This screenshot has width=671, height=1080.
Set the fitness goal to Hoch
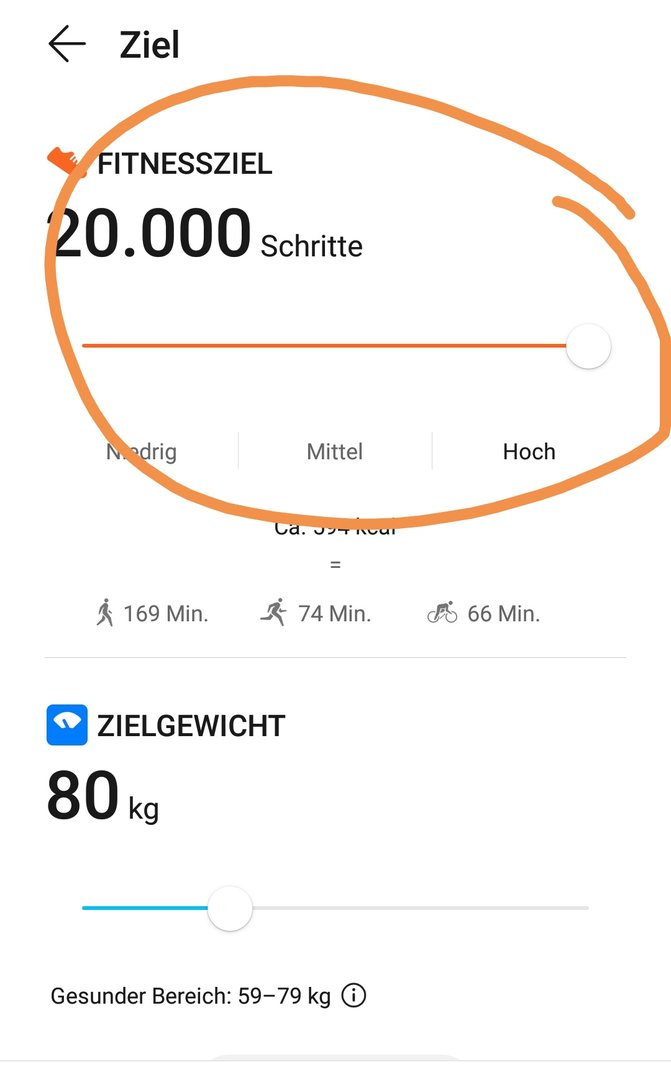pos(529,452)
